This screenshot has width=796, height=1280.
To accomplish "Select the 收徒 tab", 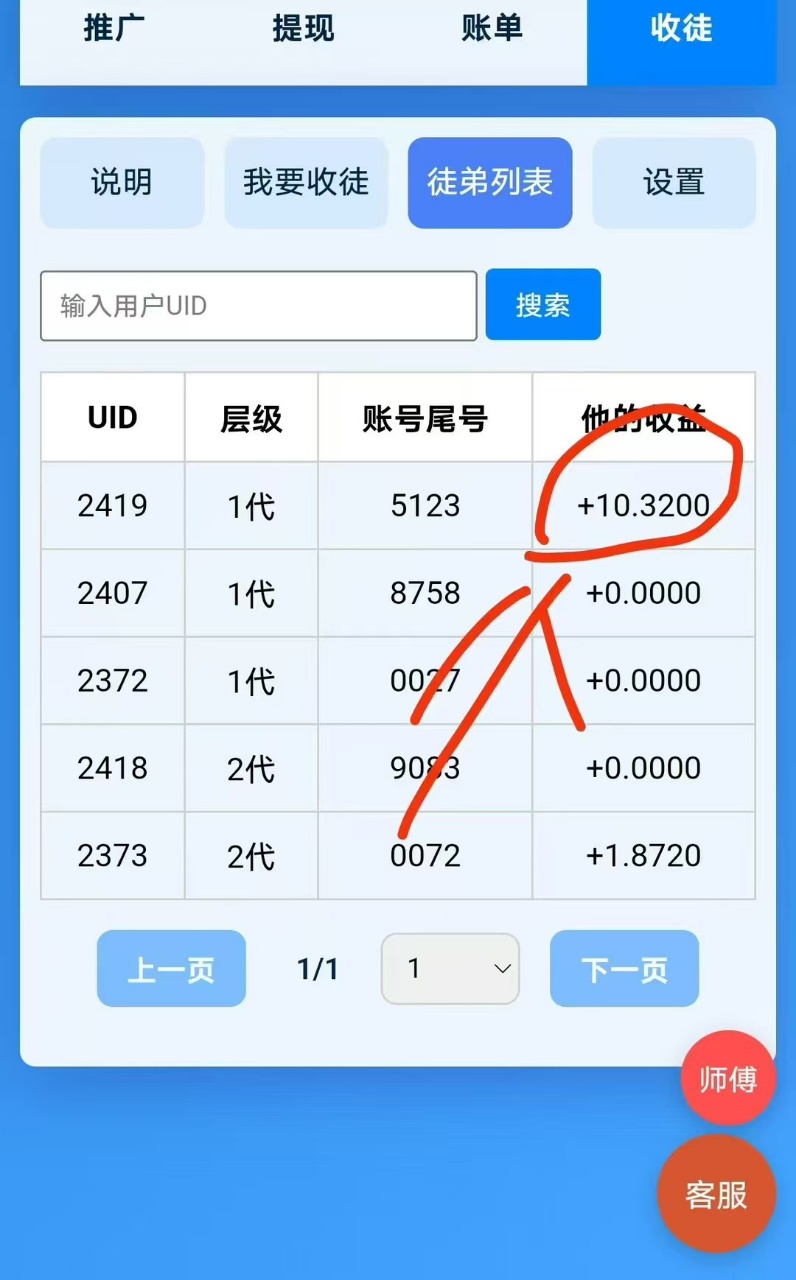I will (682, 30).
